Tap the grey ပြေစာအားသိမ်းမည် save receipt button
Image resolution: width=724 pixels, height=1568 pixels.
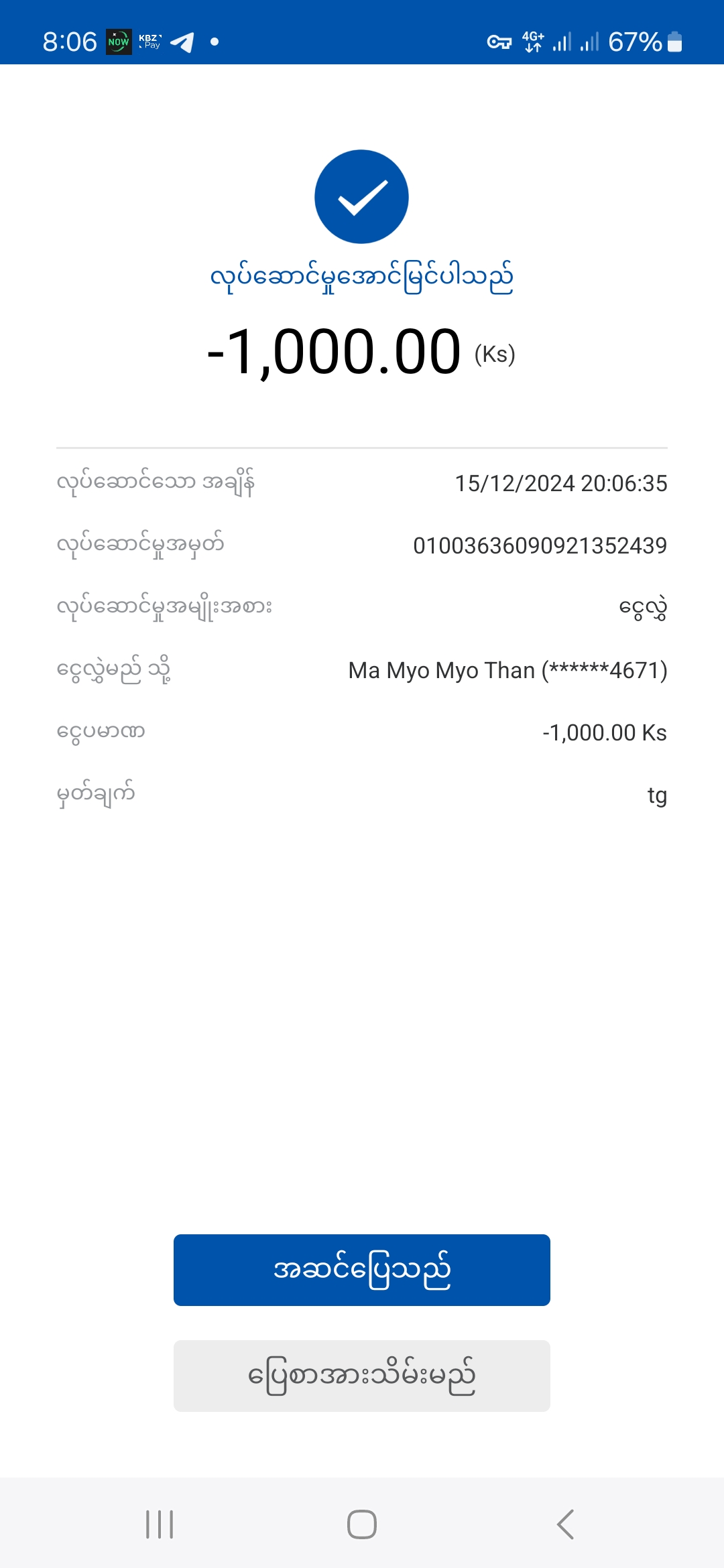(362, 1376)
